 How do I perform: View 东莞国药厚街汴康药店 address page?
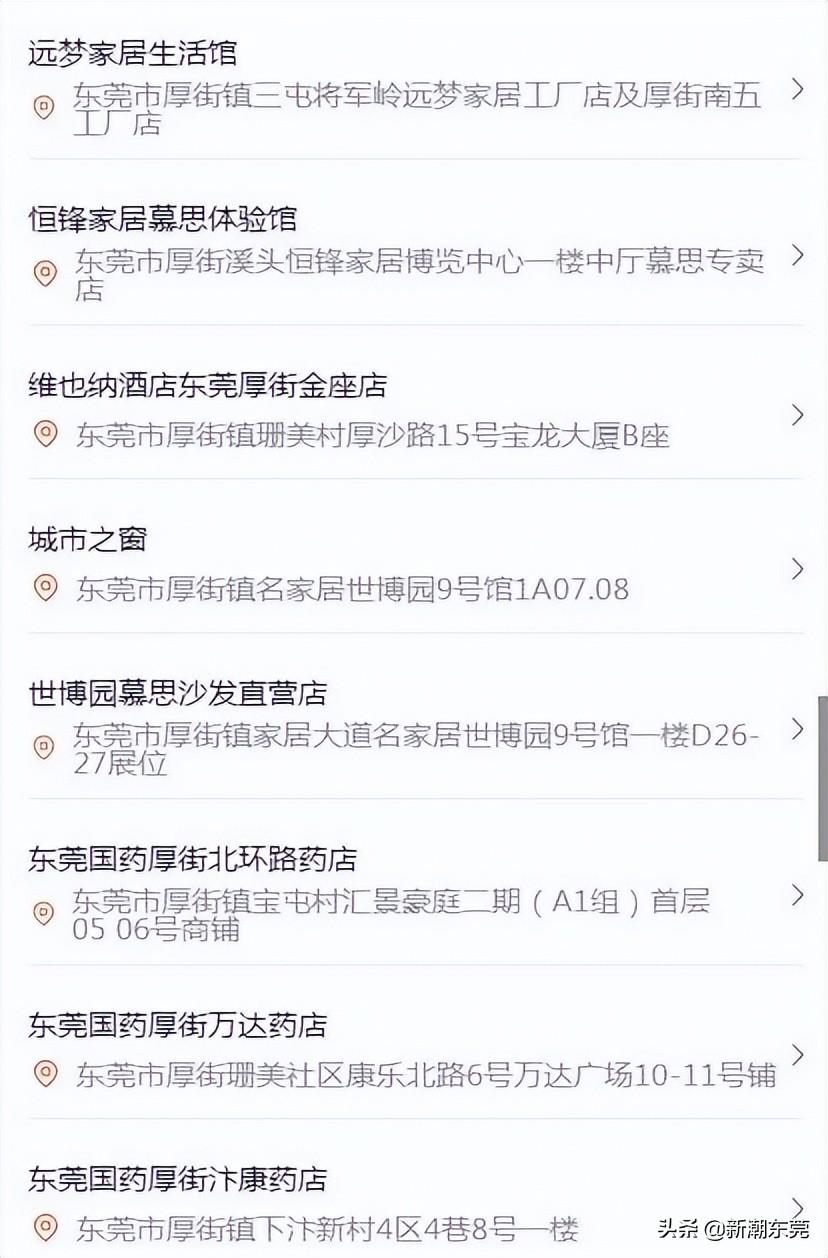pyautogui.click(x=414, y=1204)
